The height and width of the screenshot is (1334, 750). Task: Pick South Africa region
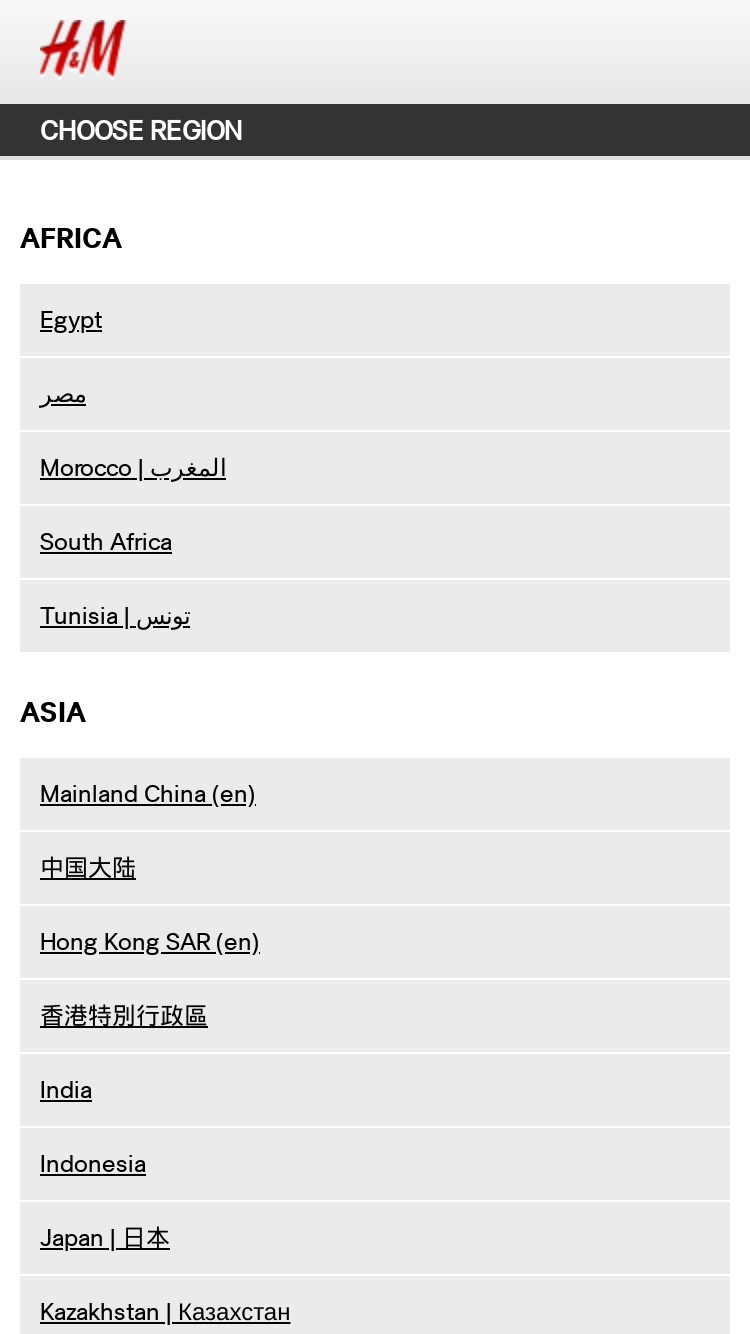tap(375, 542)
